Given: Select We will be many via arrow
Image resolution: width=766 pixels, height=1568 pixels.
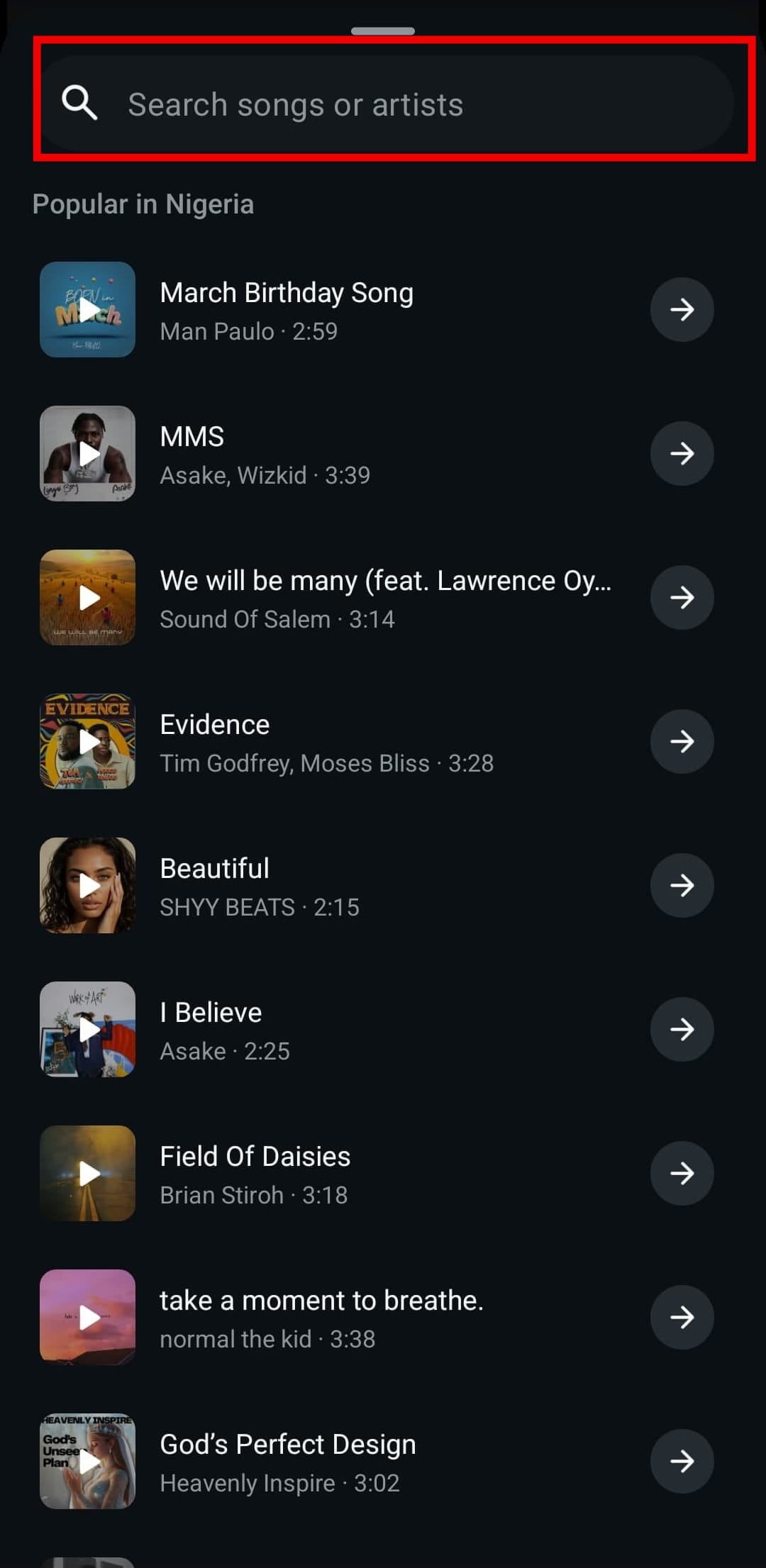Looking at the screenshot, I should pyautogui.click(x=682, y=598).
